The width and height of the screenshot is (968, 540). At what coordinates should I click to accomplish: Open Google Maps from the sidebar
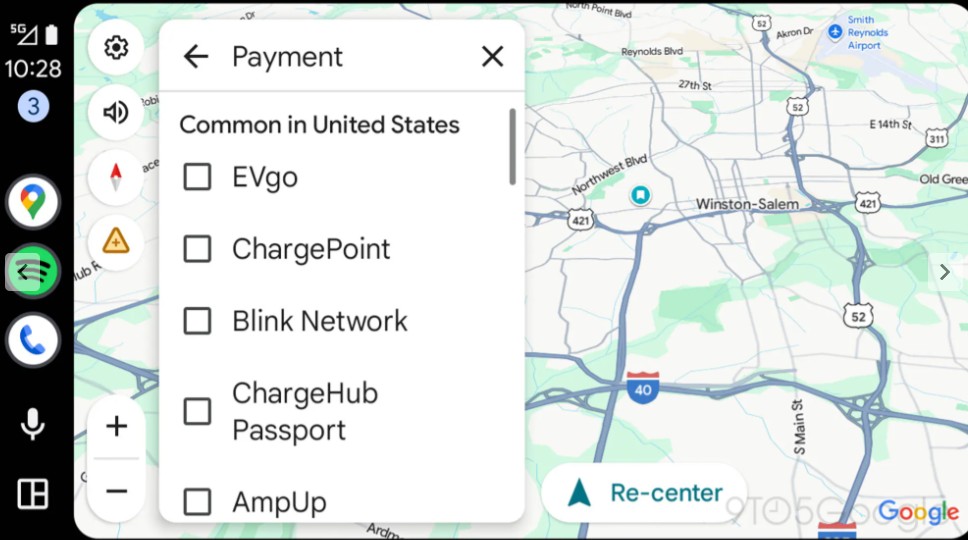33,201
